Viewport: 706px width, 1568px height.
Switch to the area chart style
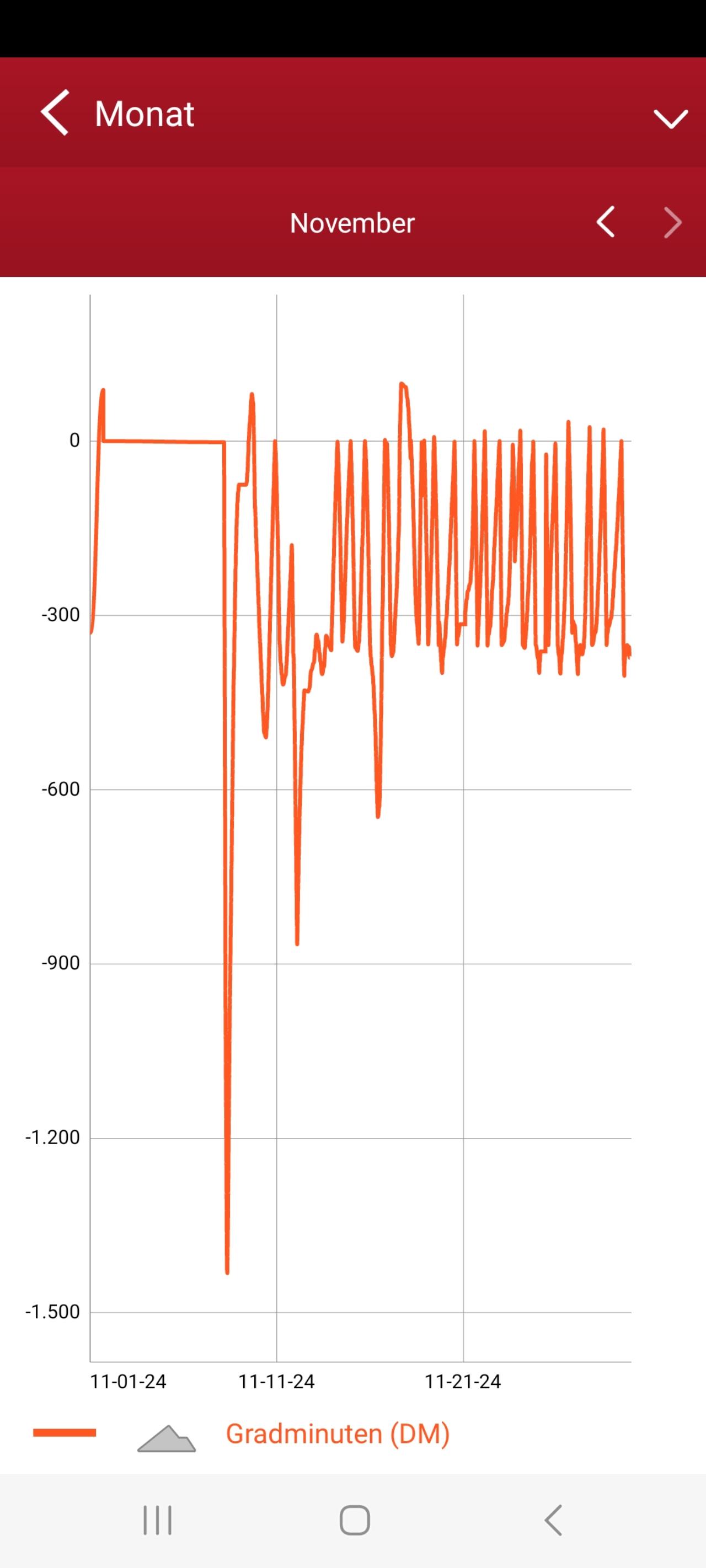coord(167,1438)
